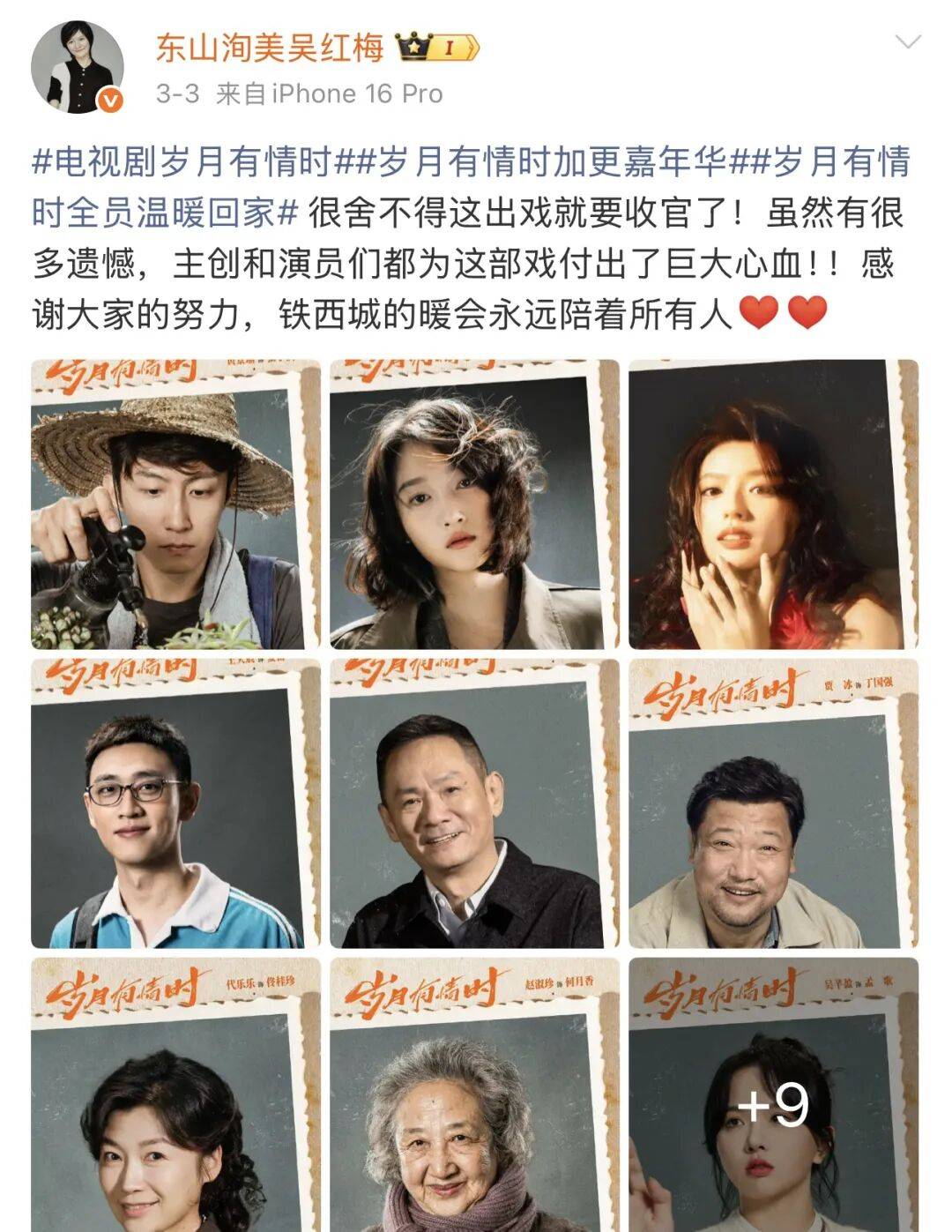This screenshot has width=952, height=1232.
Task: Open 东山洵美吴红梅's profile avatar
Action: click(77, 68)
